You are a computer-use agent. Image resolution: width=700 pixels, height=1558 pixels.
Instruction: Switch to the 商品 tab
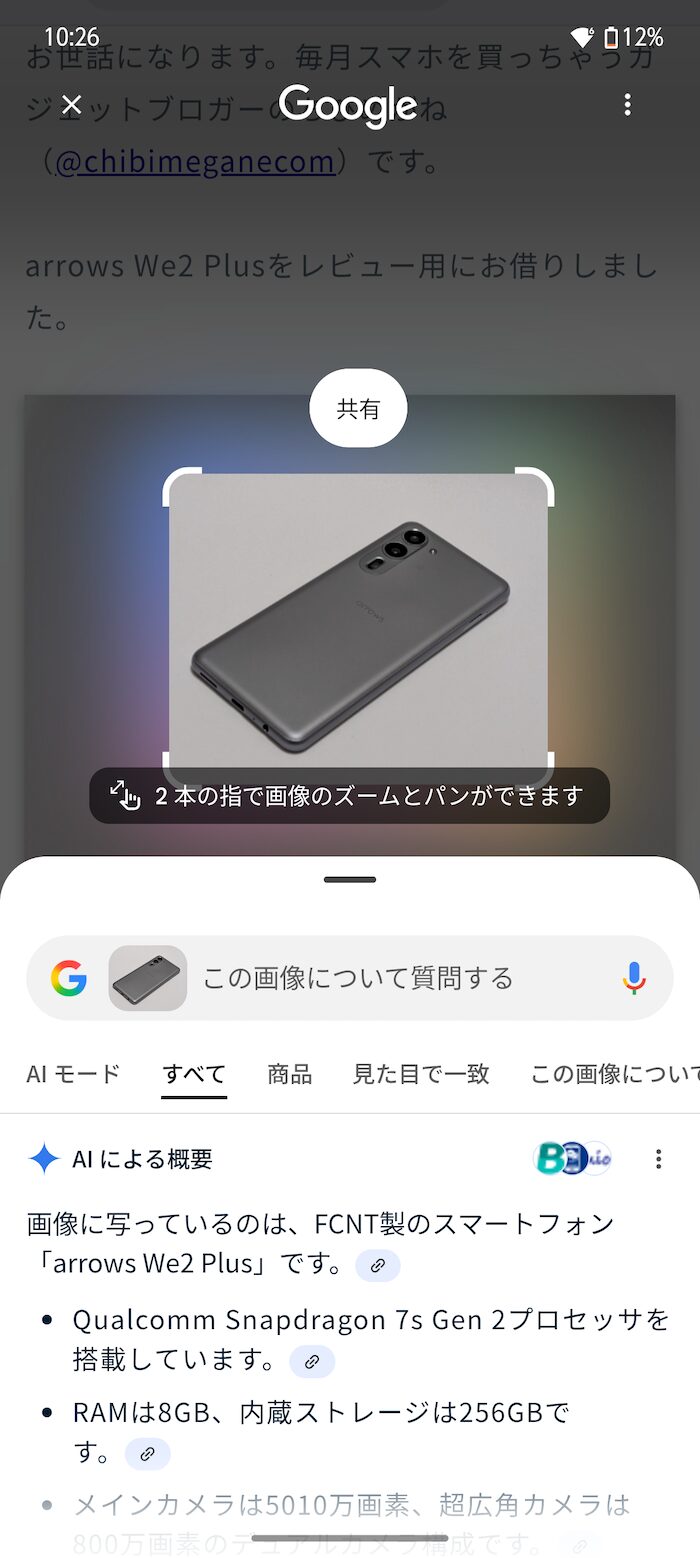[x=289, y=1074]
